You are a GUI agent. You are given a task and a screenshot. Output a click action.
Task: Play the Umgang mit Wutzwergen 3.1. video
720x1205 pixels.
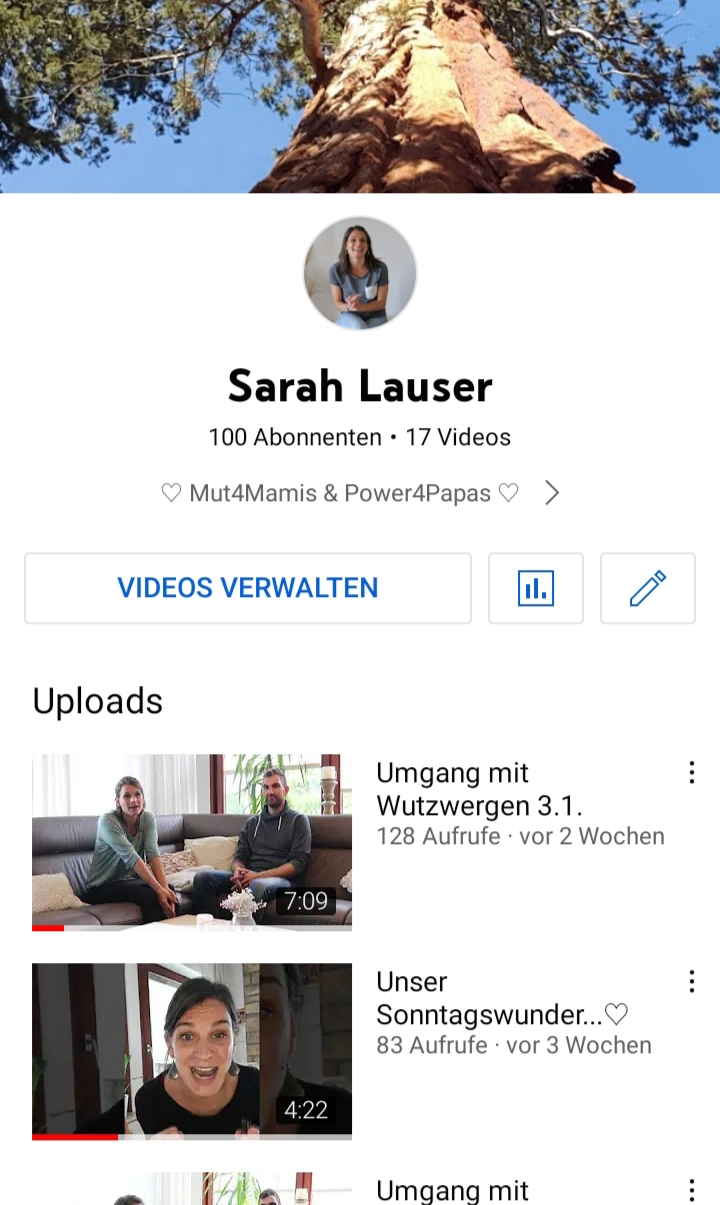[192, 842]
